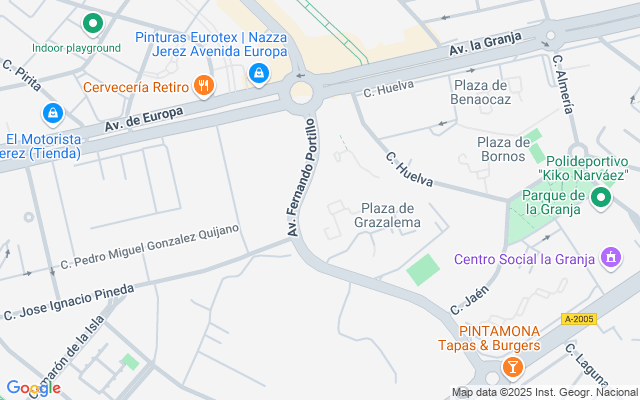This screenshot has width=640, height=400.
Task: Select the Pinturas Eurotex shop pin
Action: [259, 72]
